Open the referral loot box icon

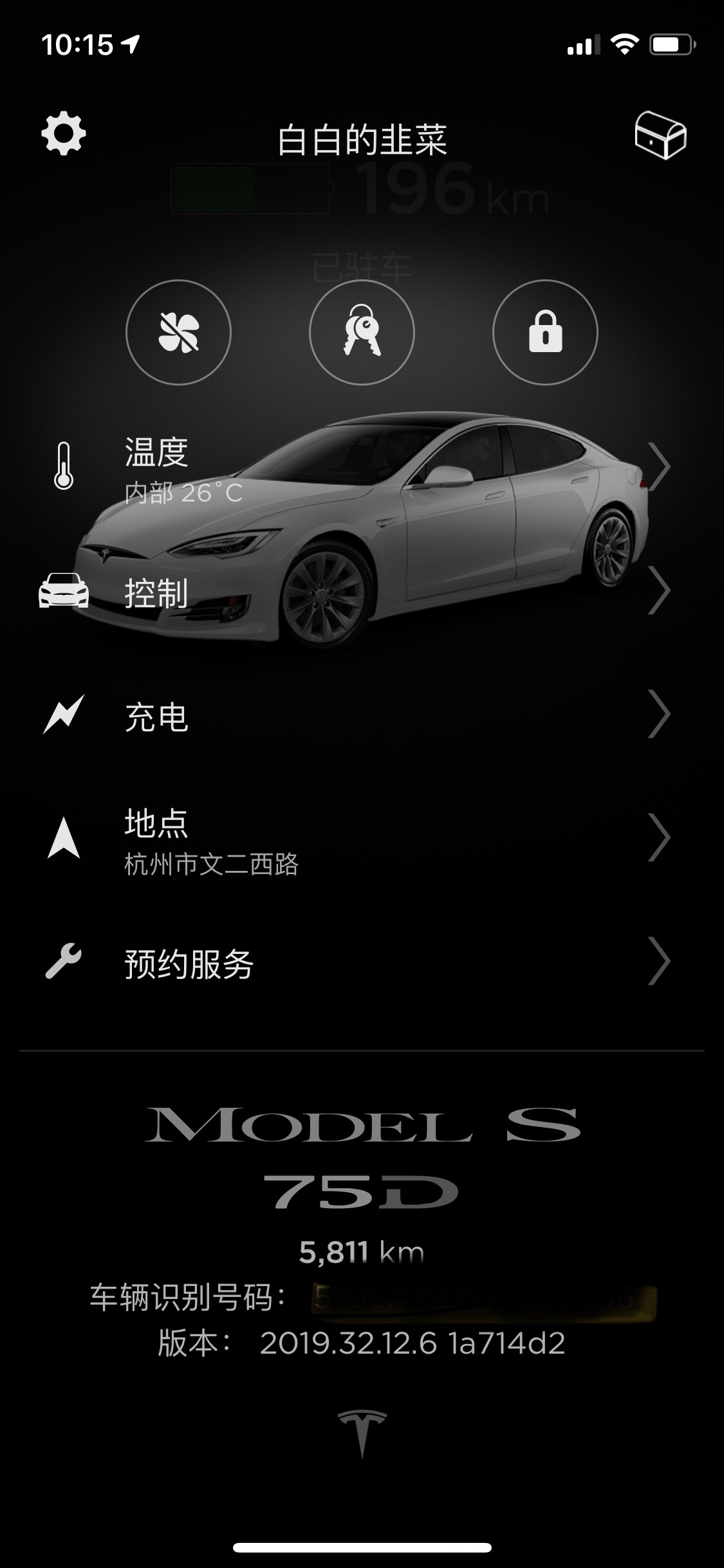[660, 134]
